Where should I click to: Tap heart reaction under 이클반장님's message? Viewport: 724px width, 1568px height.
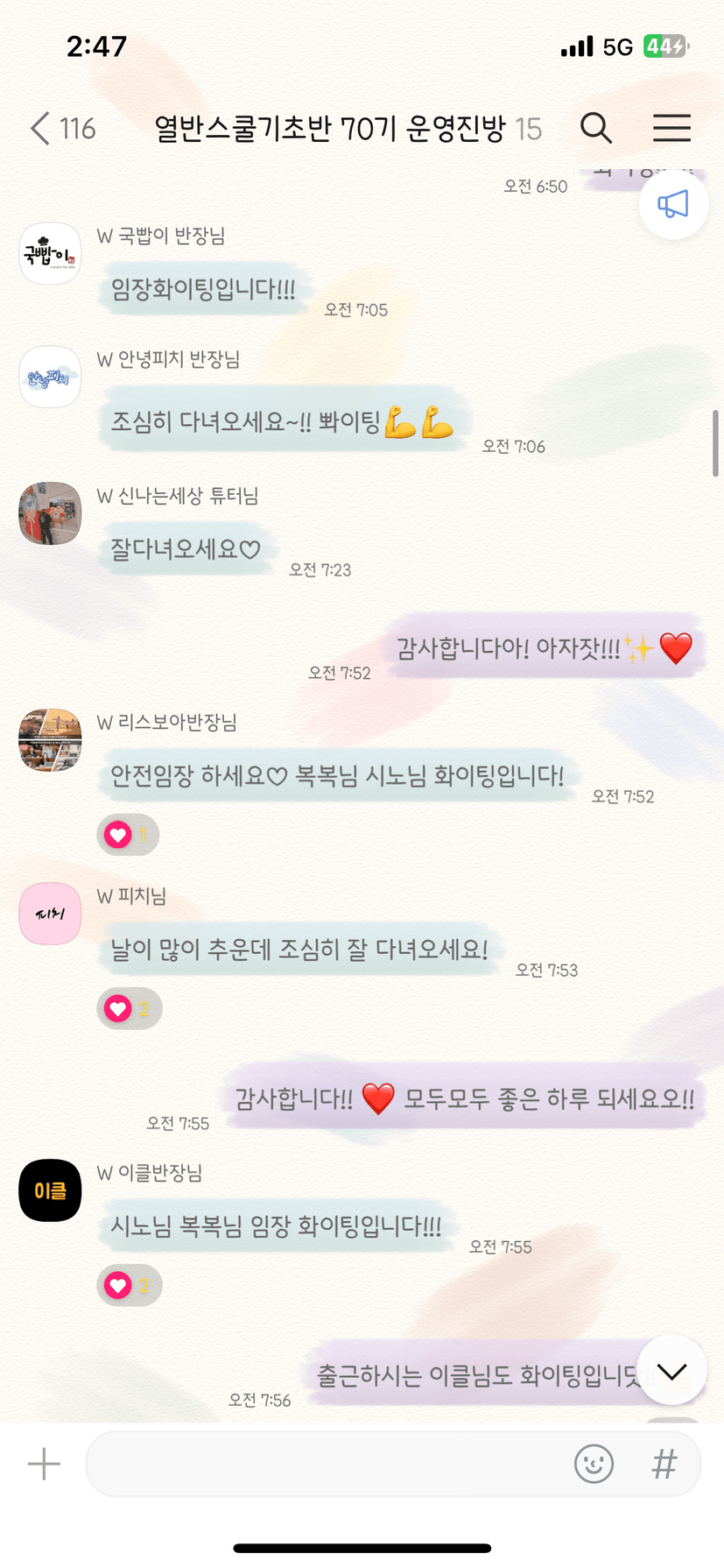[x=129, y=1285]
